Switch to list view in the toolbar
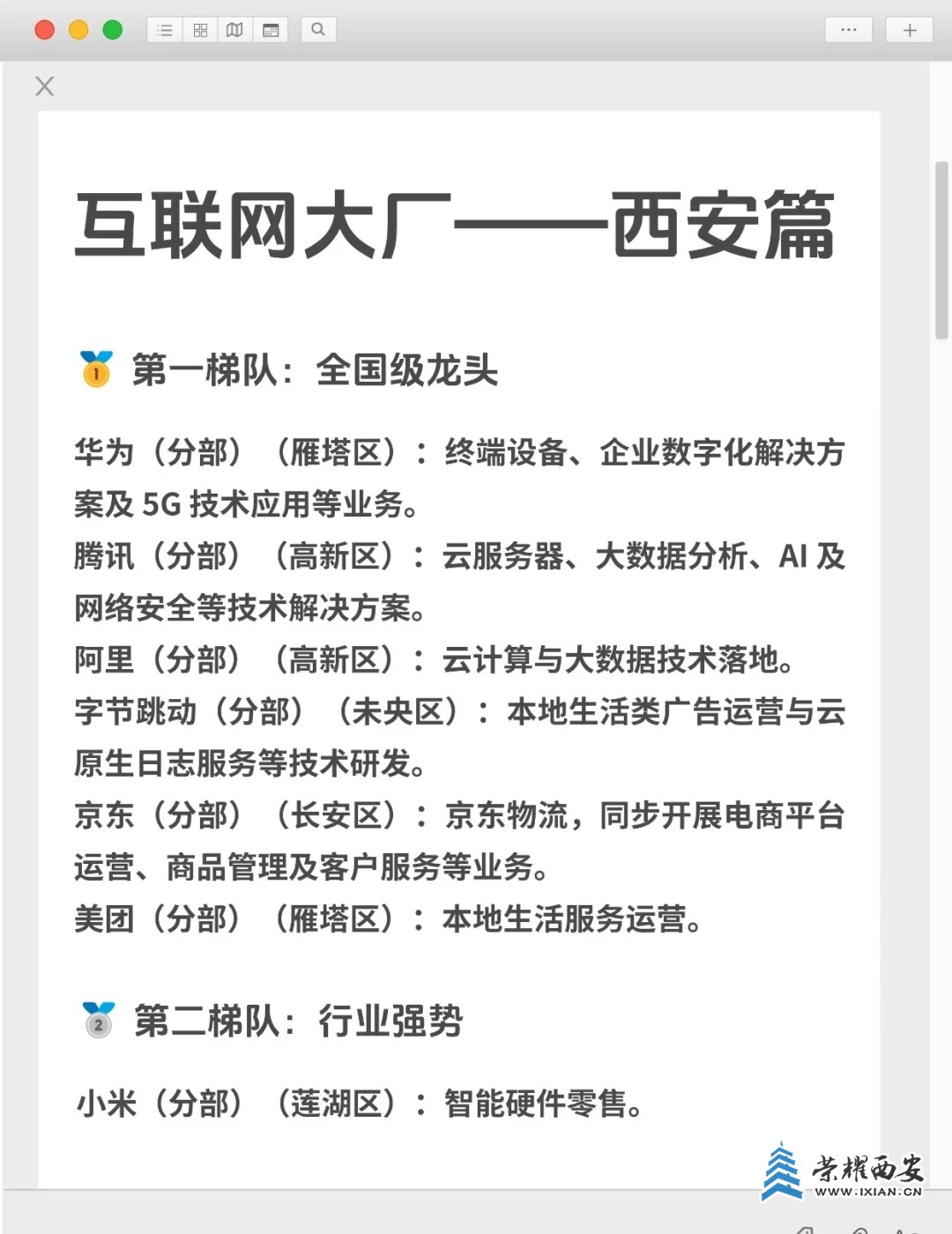The height and width of the screenshot is (1234, 952). coord(164,29)
